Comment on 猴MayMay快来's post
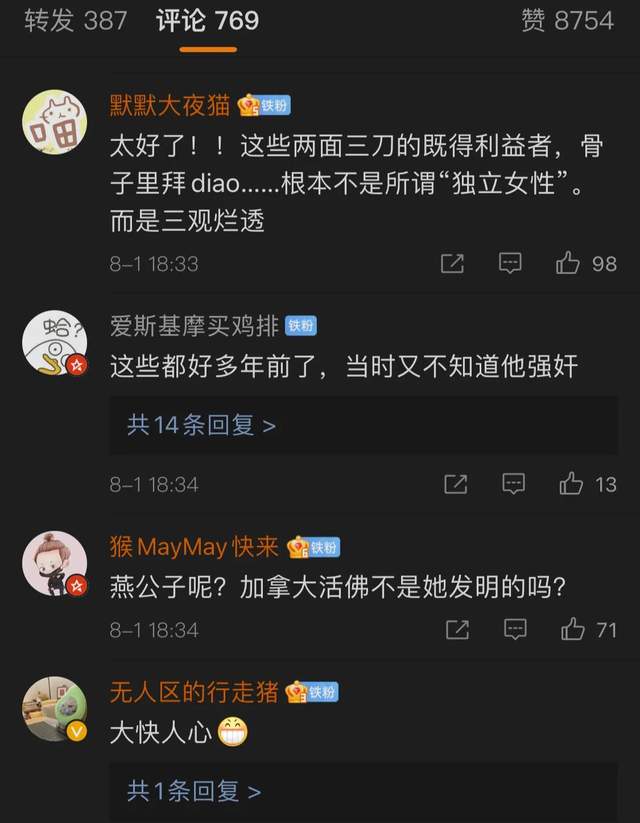The height and width of the screenshot is (823, 640). 515,629
